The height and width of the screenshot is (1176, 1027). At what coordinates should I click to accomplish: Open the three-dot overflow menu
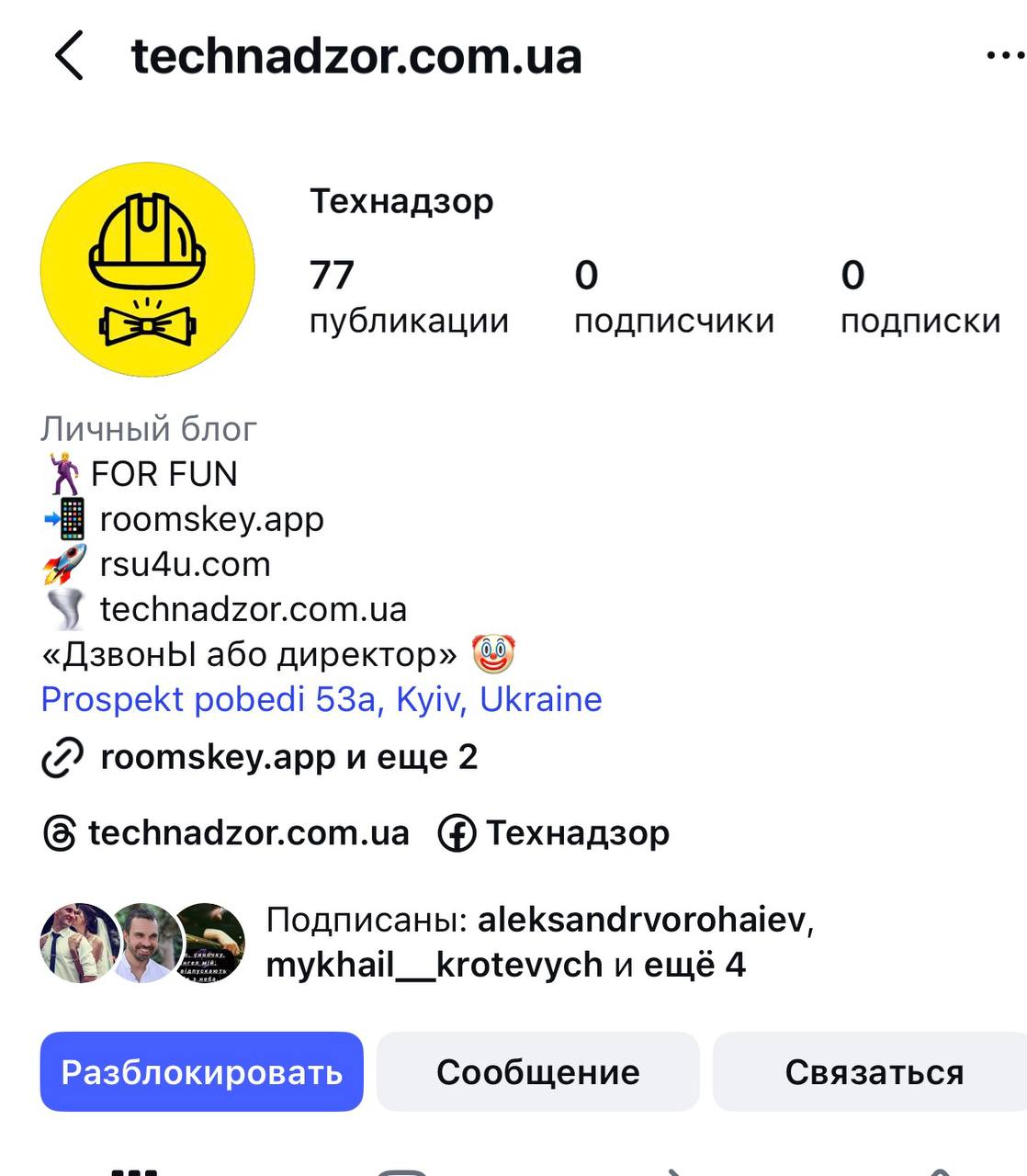click(x=1004, y=56)
